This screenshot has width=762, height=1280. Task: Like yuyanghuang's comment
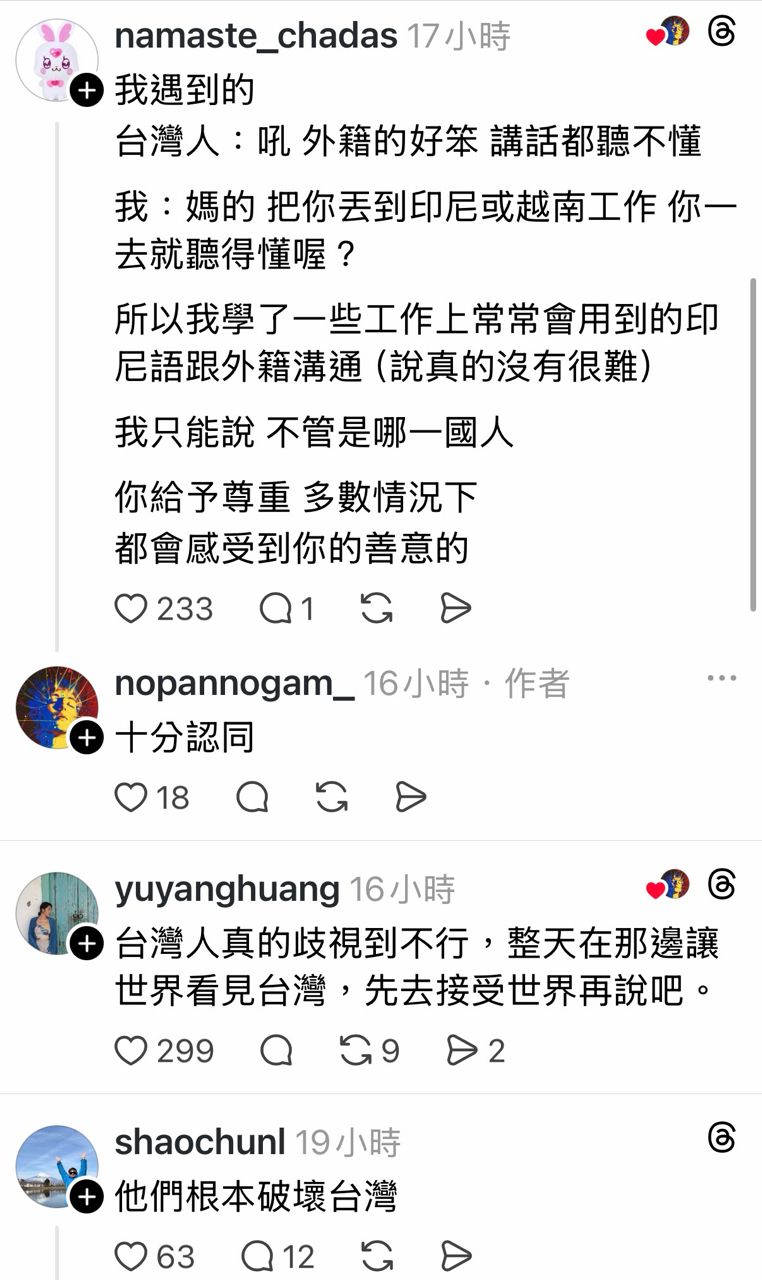[131, 1050]
